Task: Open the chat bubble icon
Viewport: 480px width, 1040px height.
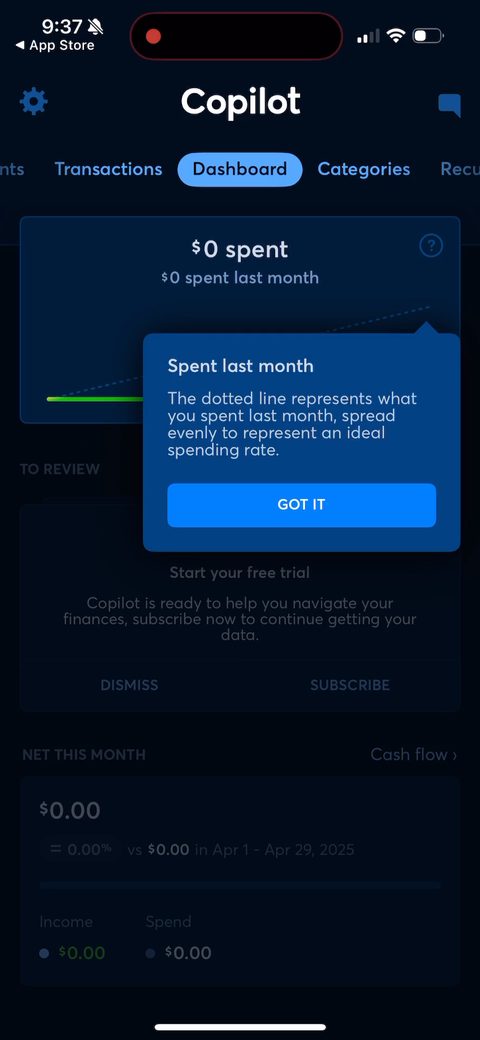Action: point(449,105)
